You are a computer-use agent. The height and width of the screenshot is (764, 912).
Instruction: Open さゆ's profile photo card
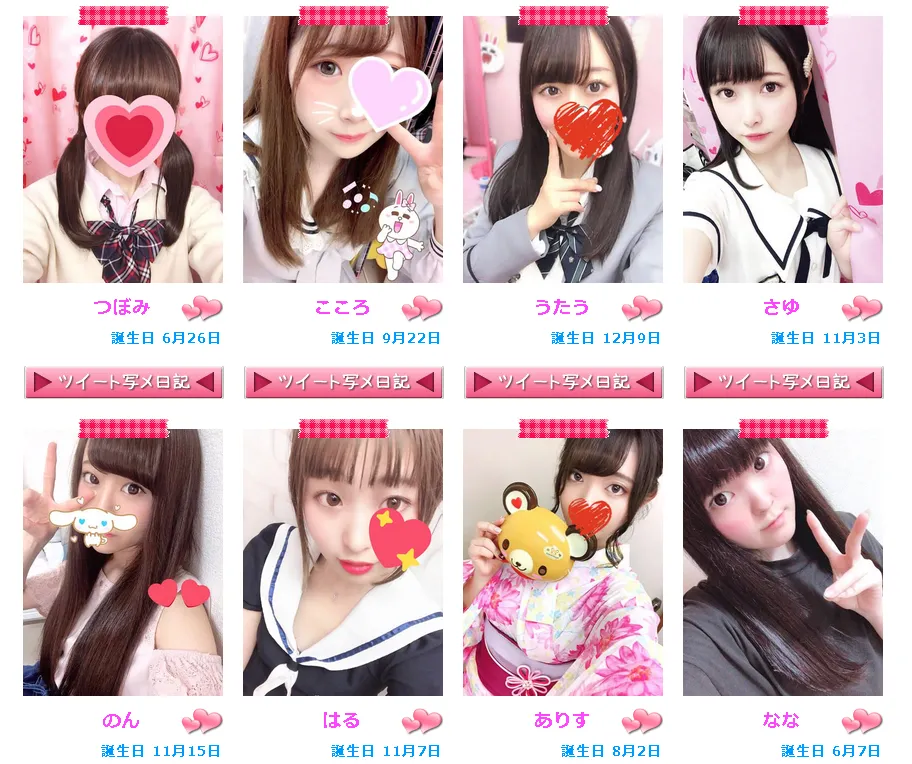[783, 150]
